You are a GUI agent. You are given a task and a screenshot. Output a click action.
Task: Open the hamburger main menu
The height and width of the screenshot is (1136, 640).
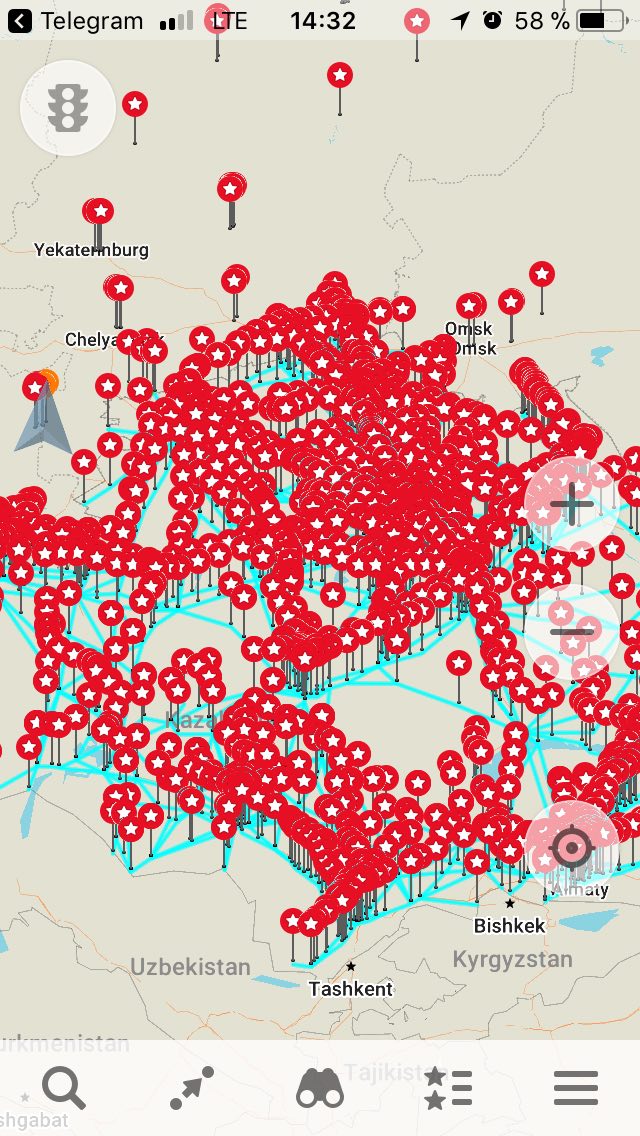(x=576, y=1088)
